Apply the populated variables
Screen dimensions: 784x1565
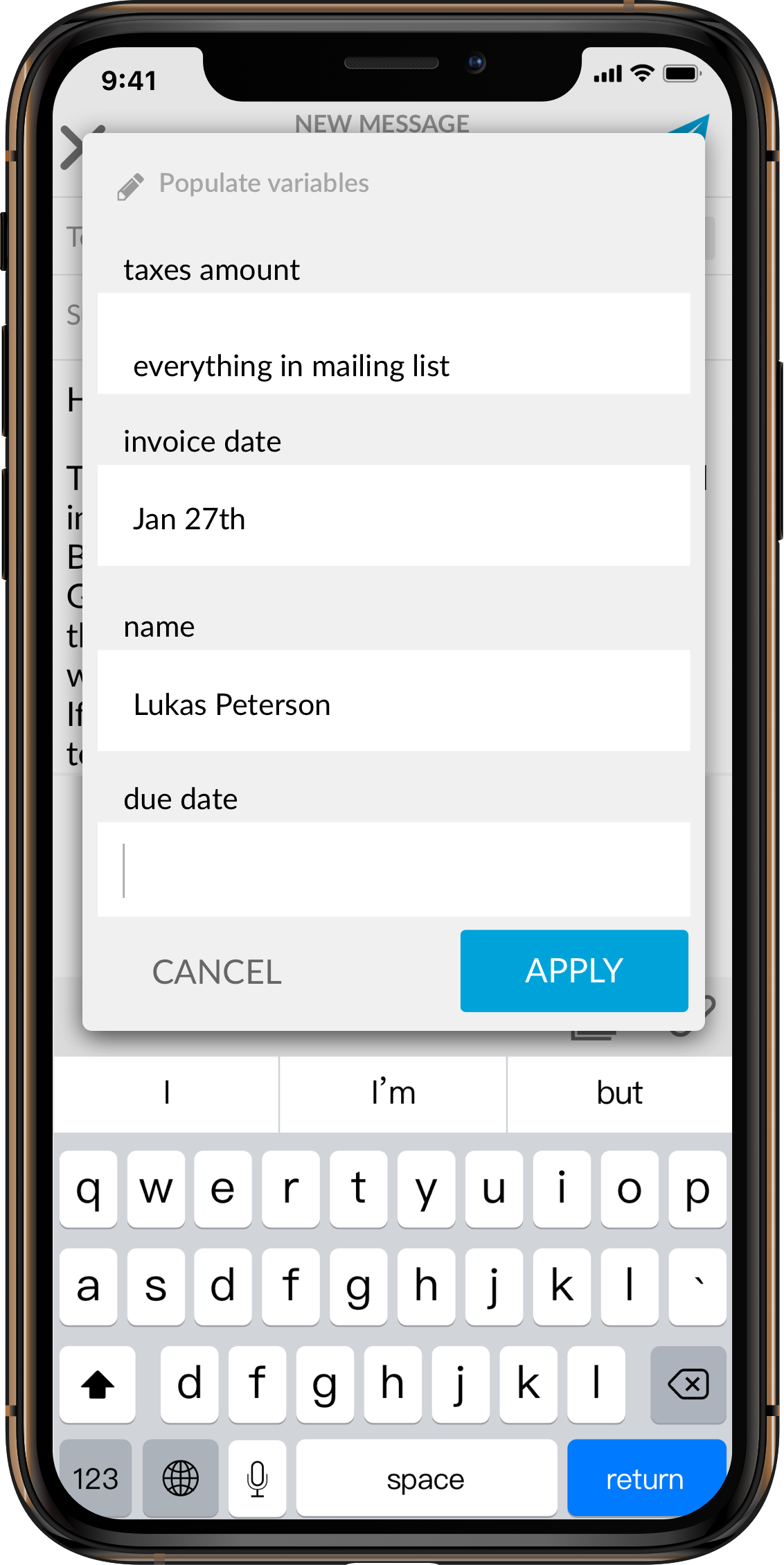pos(574,971)
